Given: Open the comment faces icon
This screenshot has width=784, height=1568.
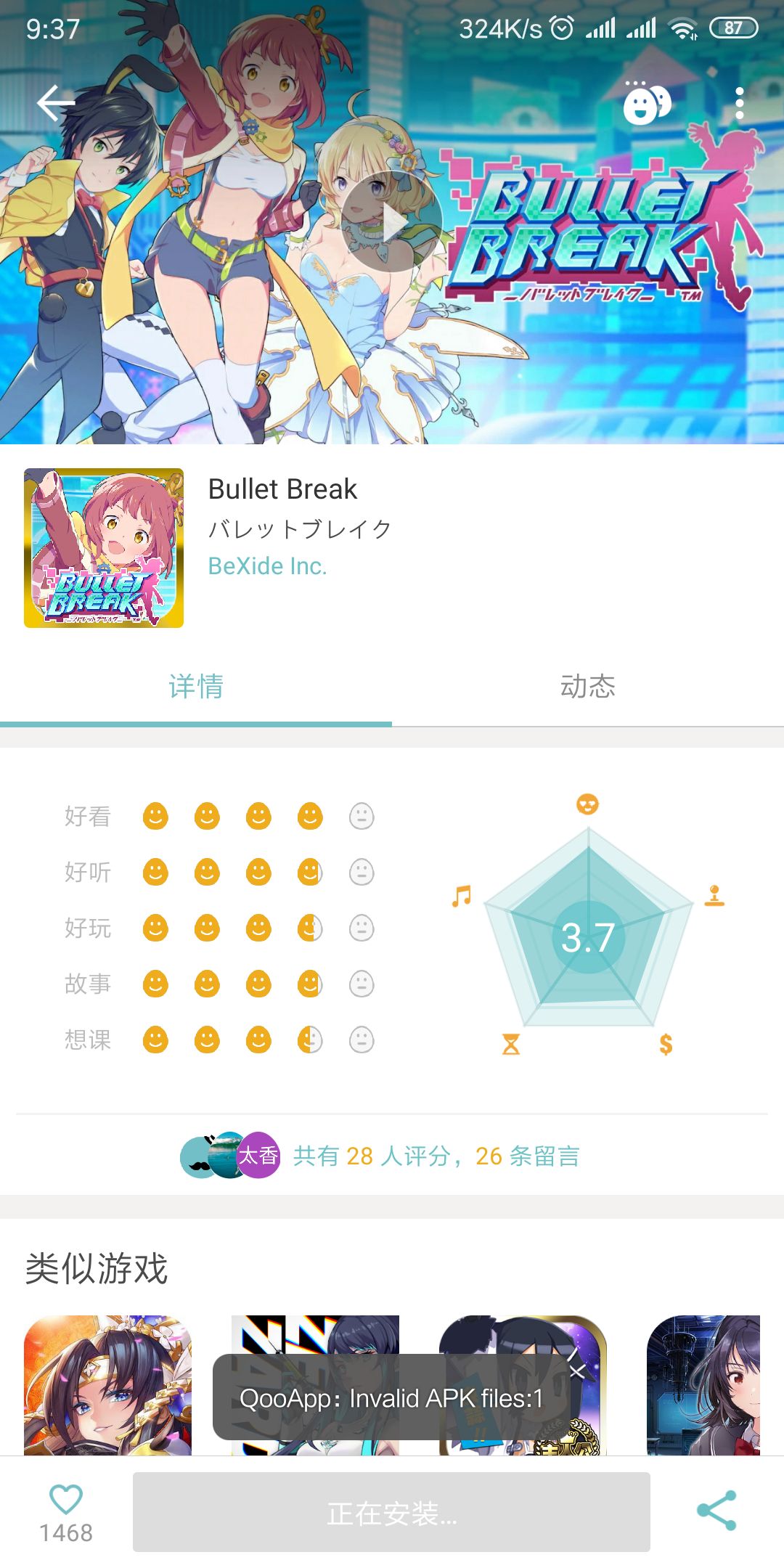Looking at the screenshot, I should coord(646,105).
